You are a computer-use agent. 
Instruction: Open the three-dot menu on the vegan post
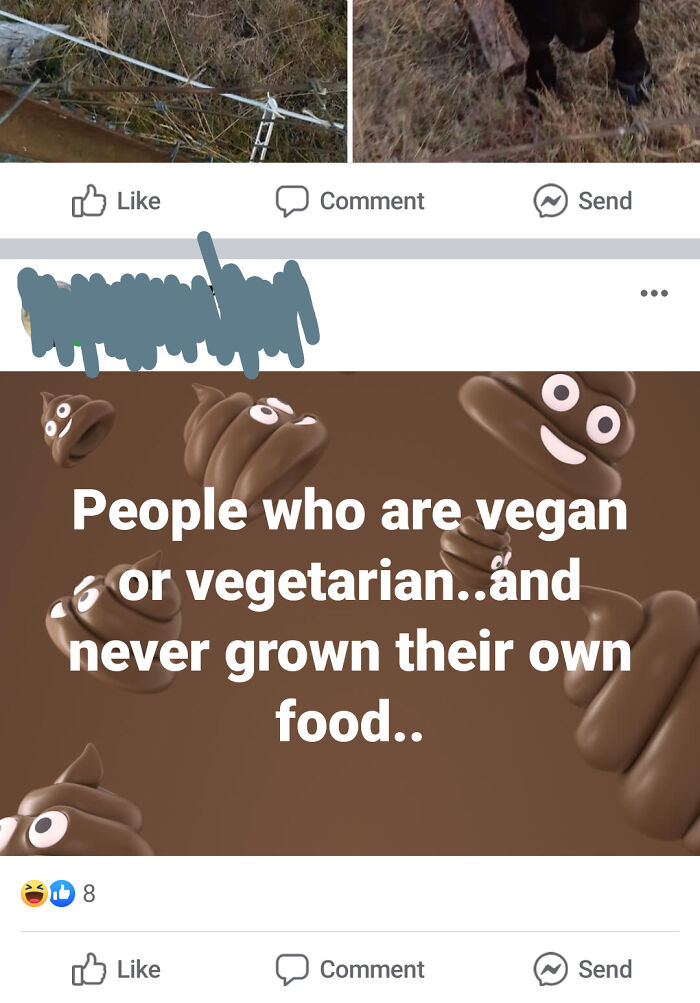tap(653, 293)
